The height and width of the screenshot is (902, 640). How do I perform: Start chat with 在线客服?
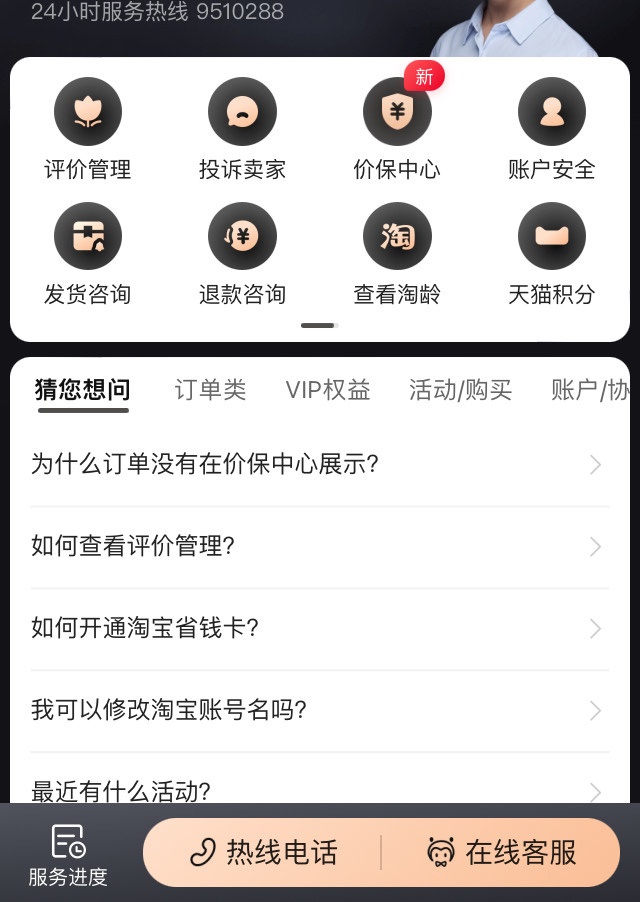502,853
